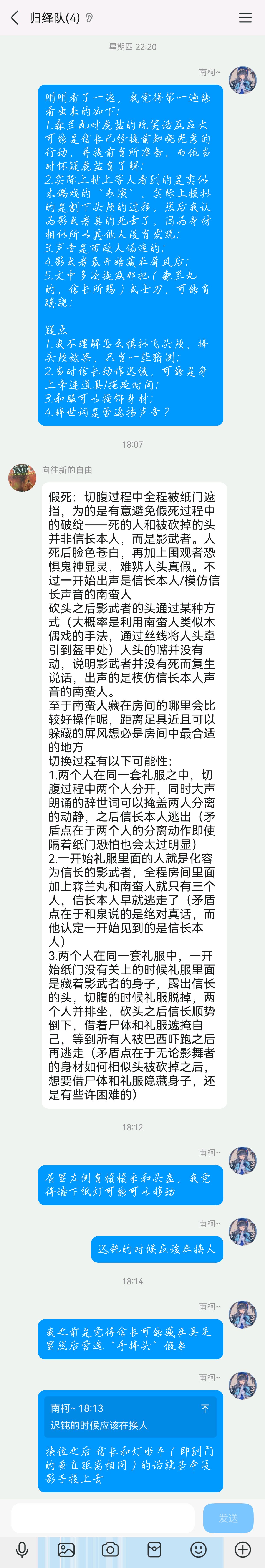
Task: Open the emoji panel
Action: coord(199,1549)
